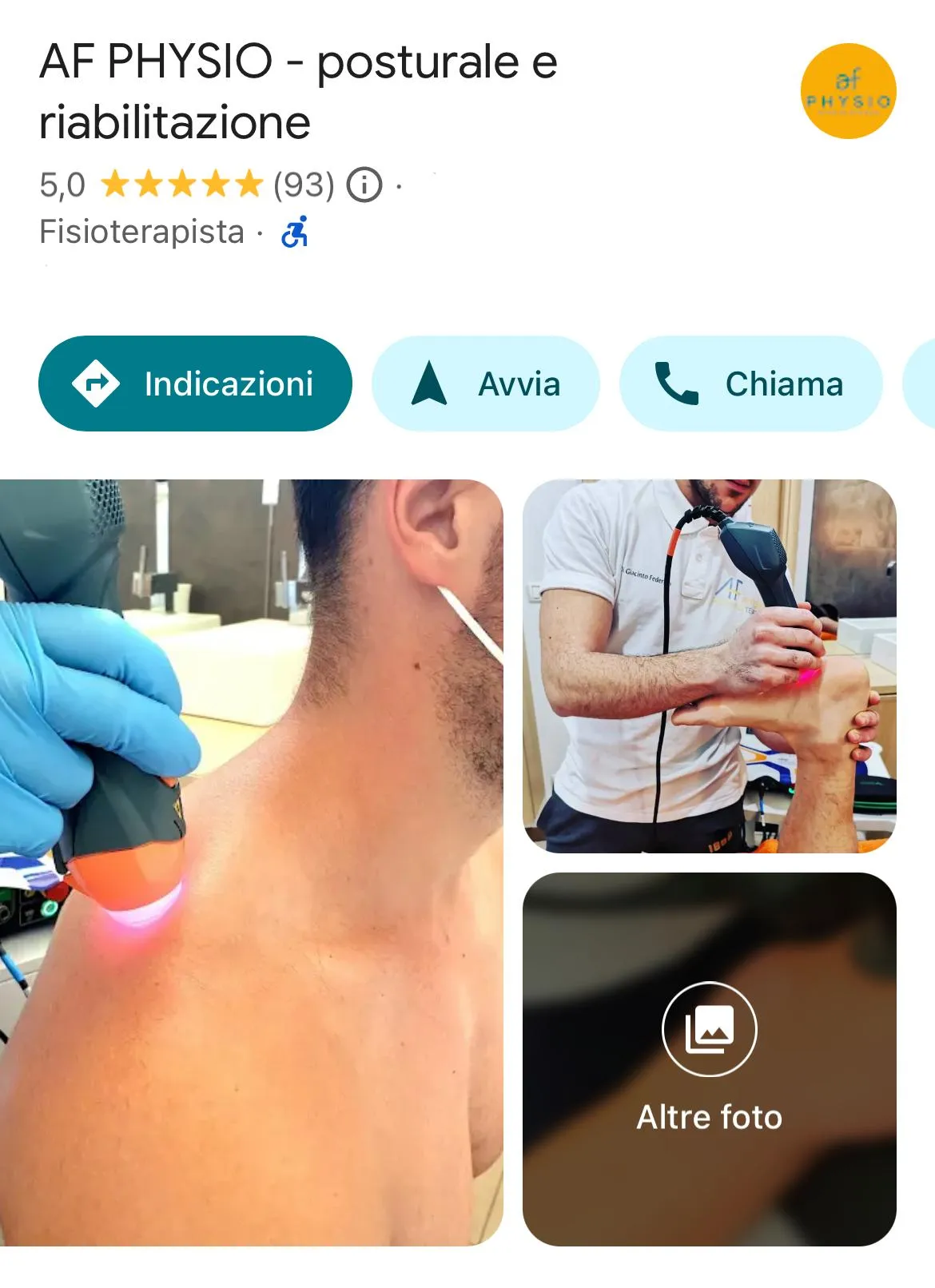Image resolution: width=935 pixels, height=1288 pixels.
Task: Start navigation with Avvia
Action: click(x=486, y=384)
